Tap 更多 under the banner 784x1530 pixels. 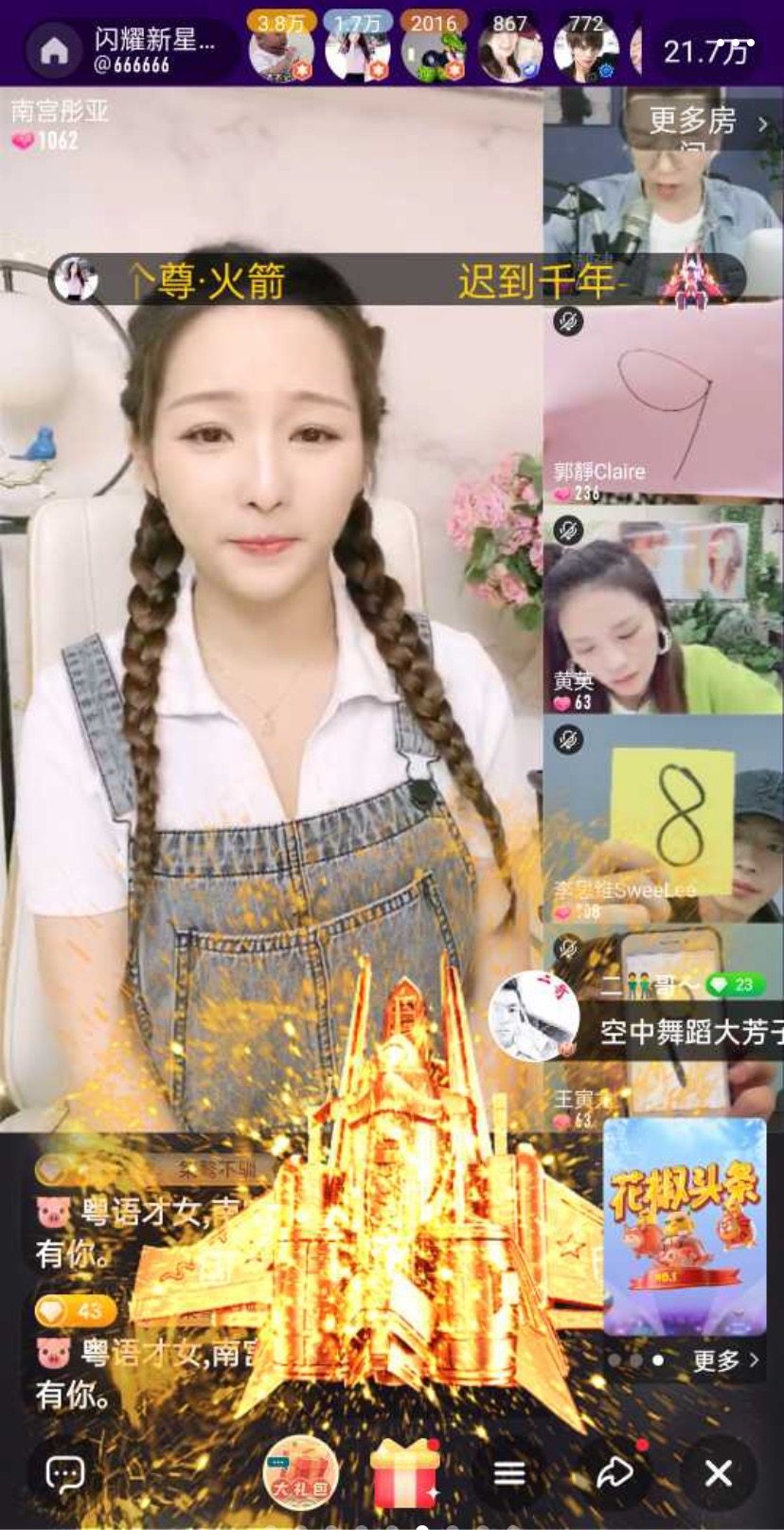click(725, 1360)
